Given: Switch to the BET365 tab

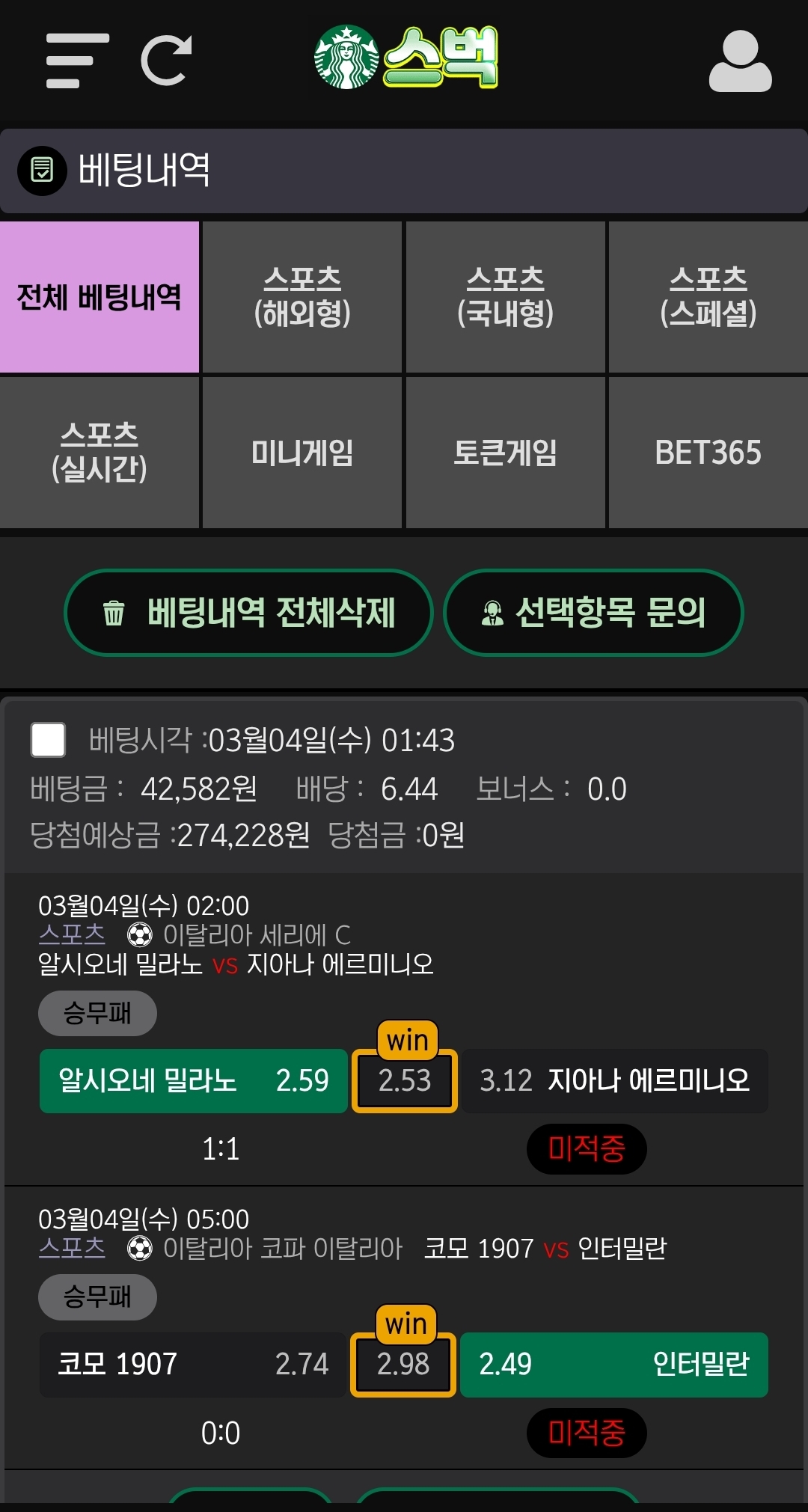Looking at the screenshot, I should tap(708, 453).
